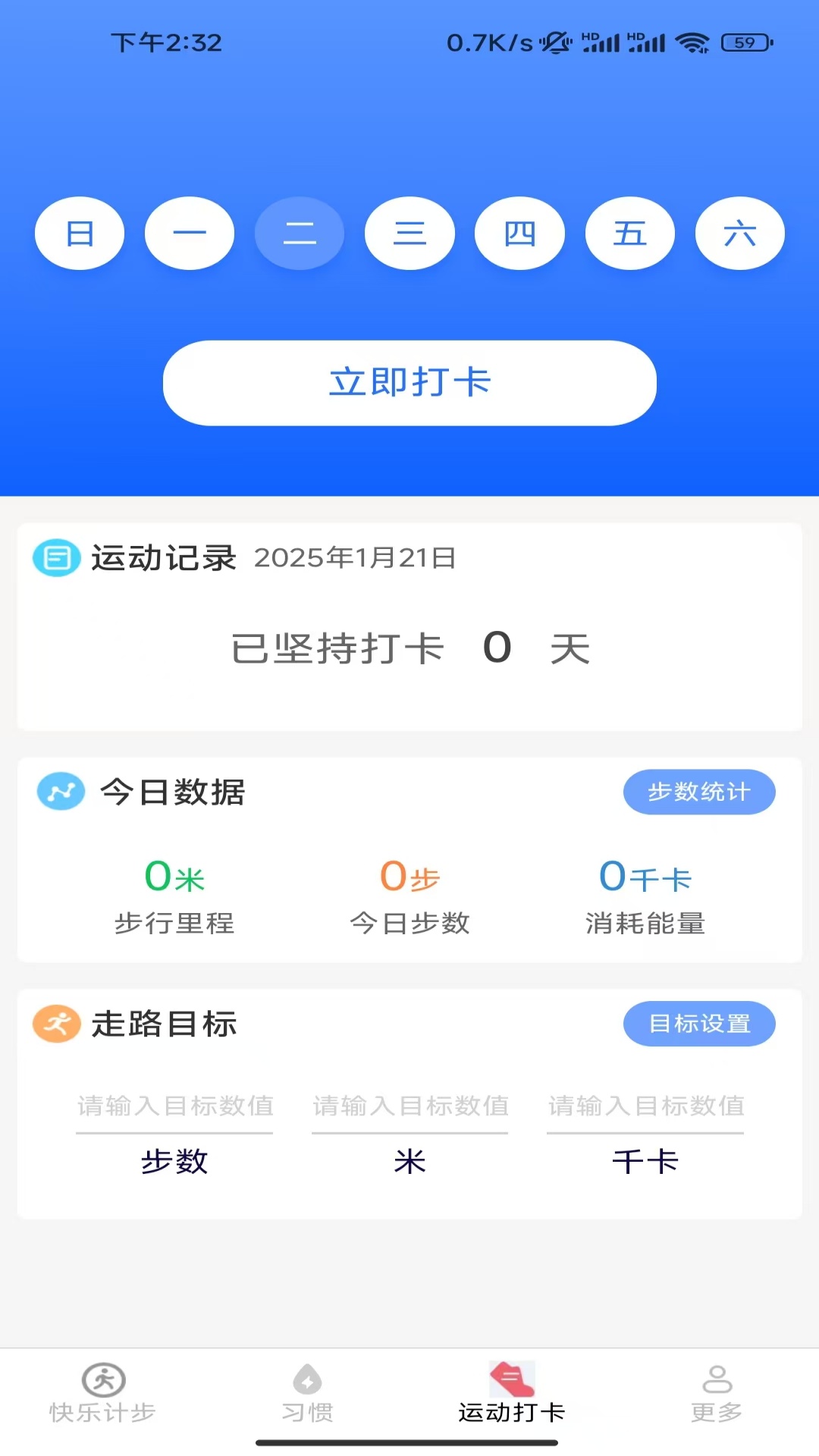The image size is (819, 1456).
Task: Select the 四 (Thursday) day chip
Action: pos(519,234)
